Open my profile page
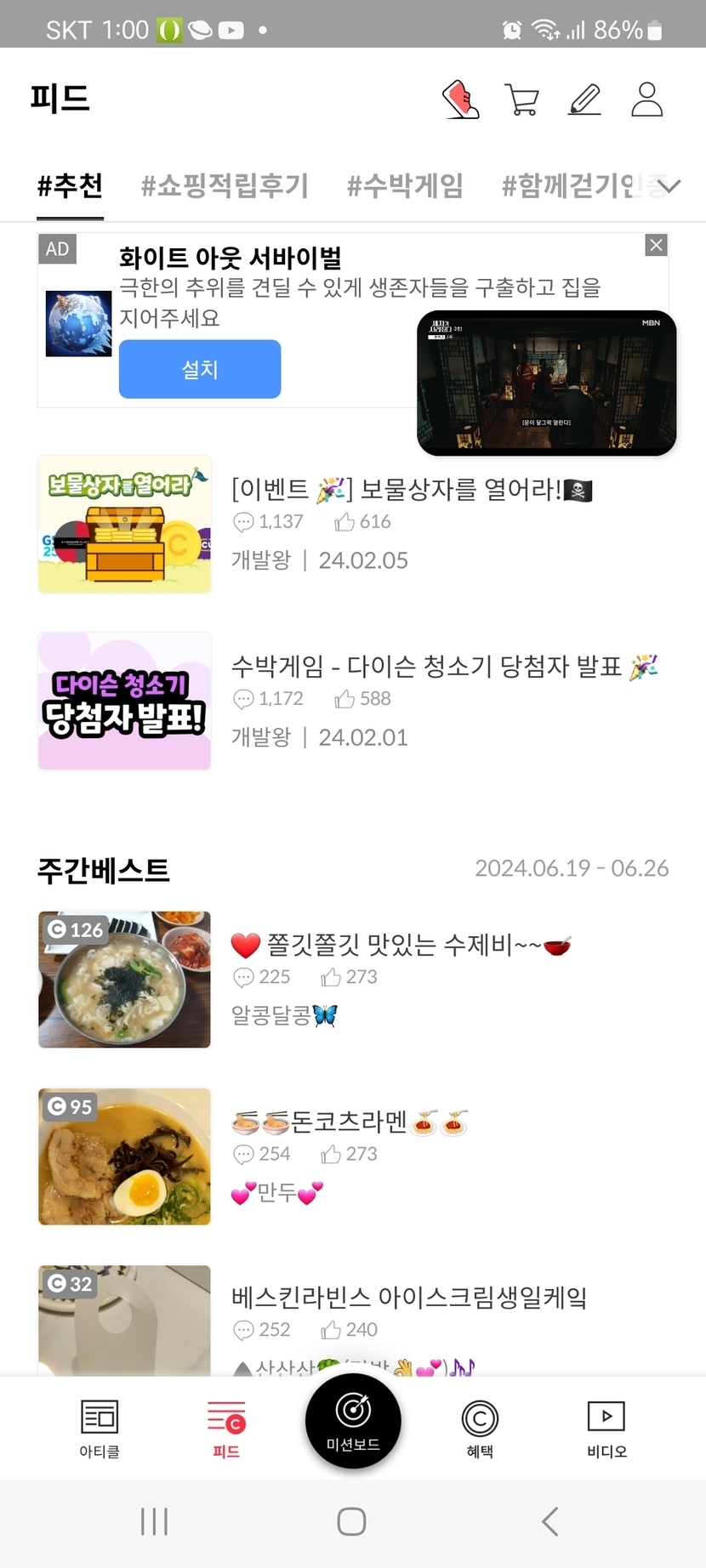The image size is (706, 1568). (646, 99)
